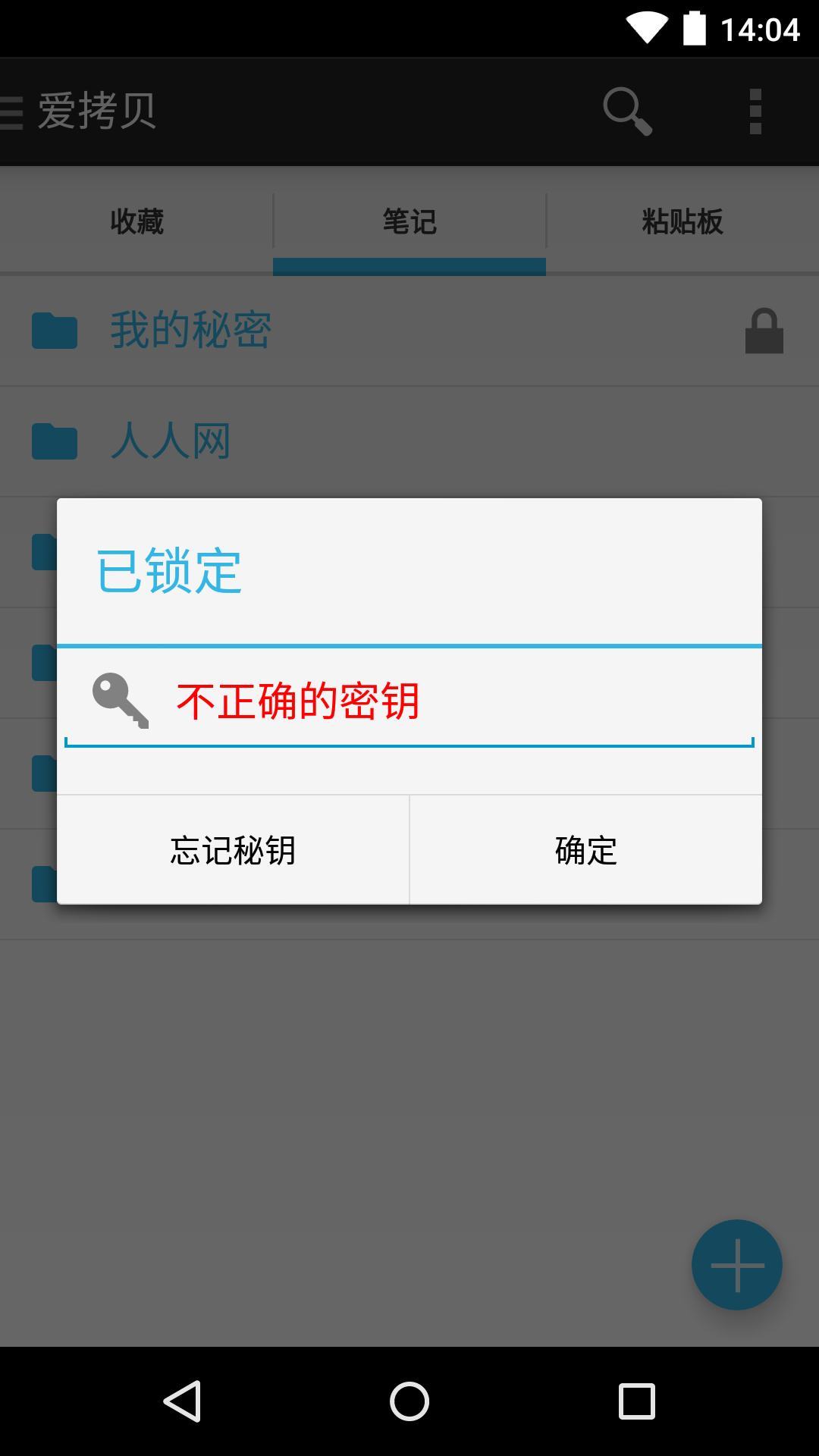Switch to the 收藏 tab

click(136, 221)
